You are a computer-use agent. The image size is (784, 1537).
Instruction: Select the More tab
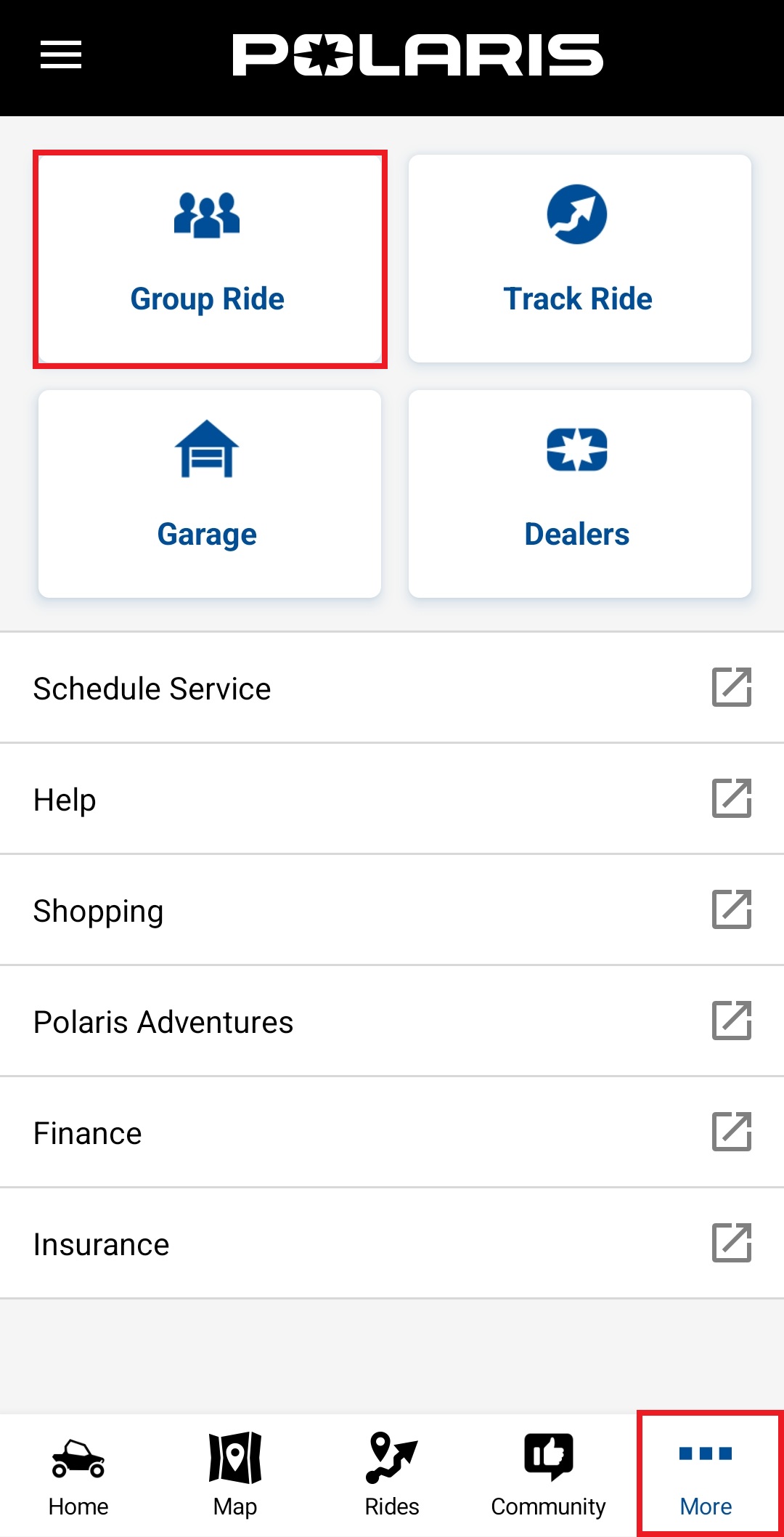(706, 1475)
